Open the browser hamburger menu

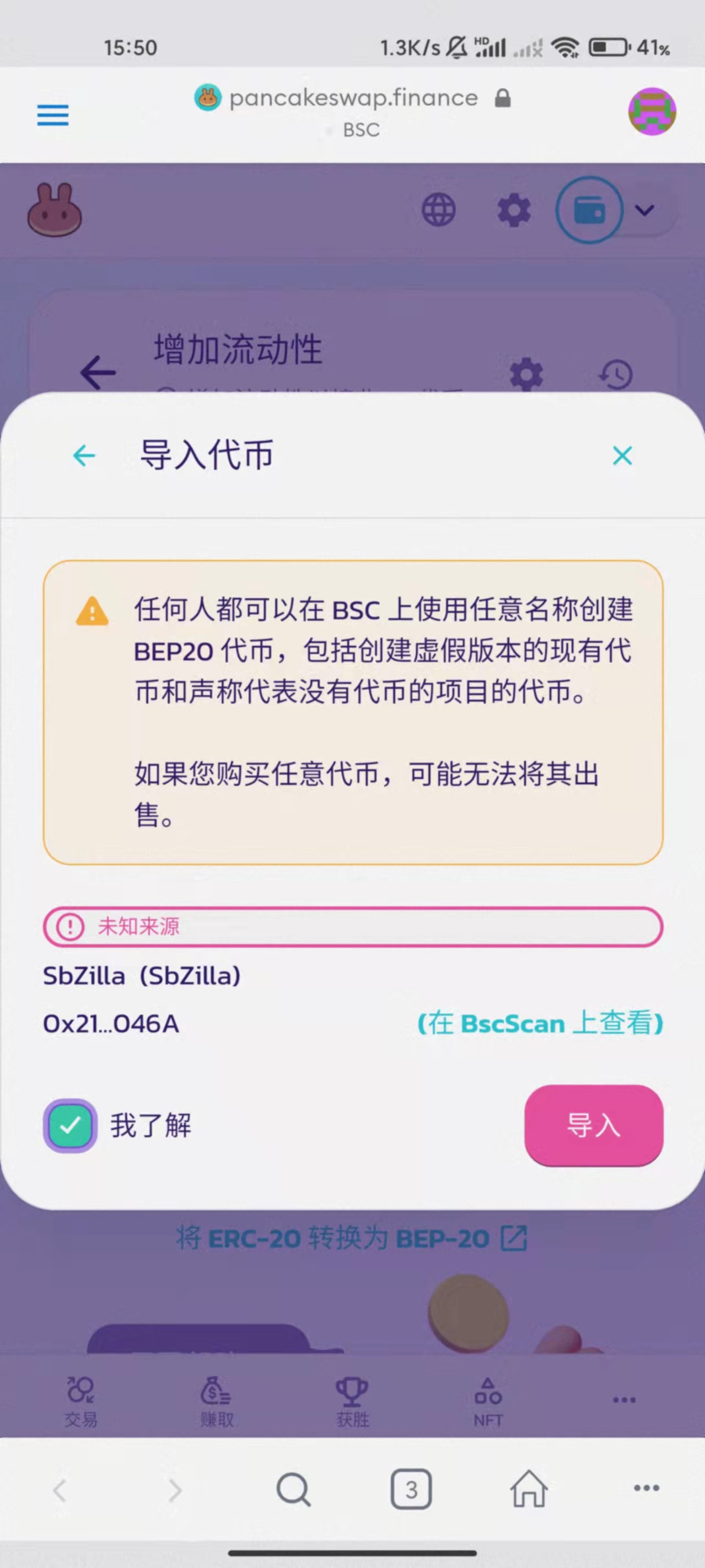coord(53,115)
